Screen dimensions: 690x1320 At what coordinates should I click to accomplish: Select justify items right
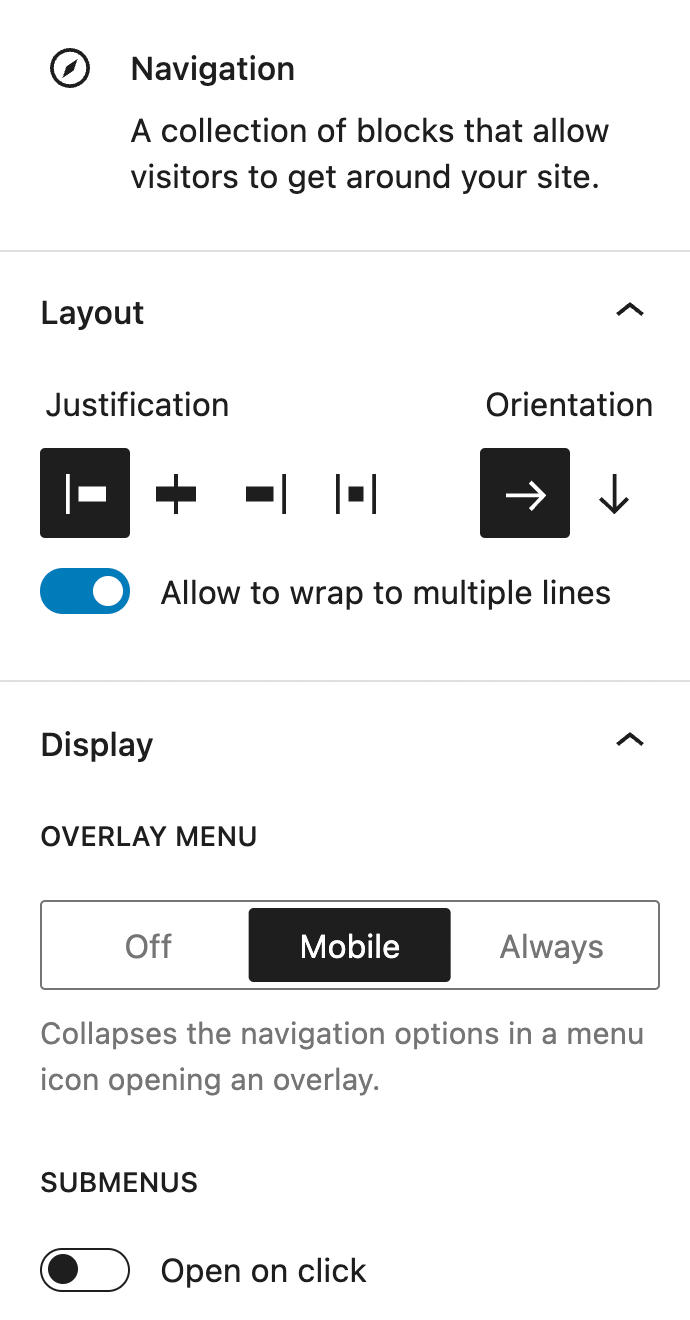pos(265,493)
